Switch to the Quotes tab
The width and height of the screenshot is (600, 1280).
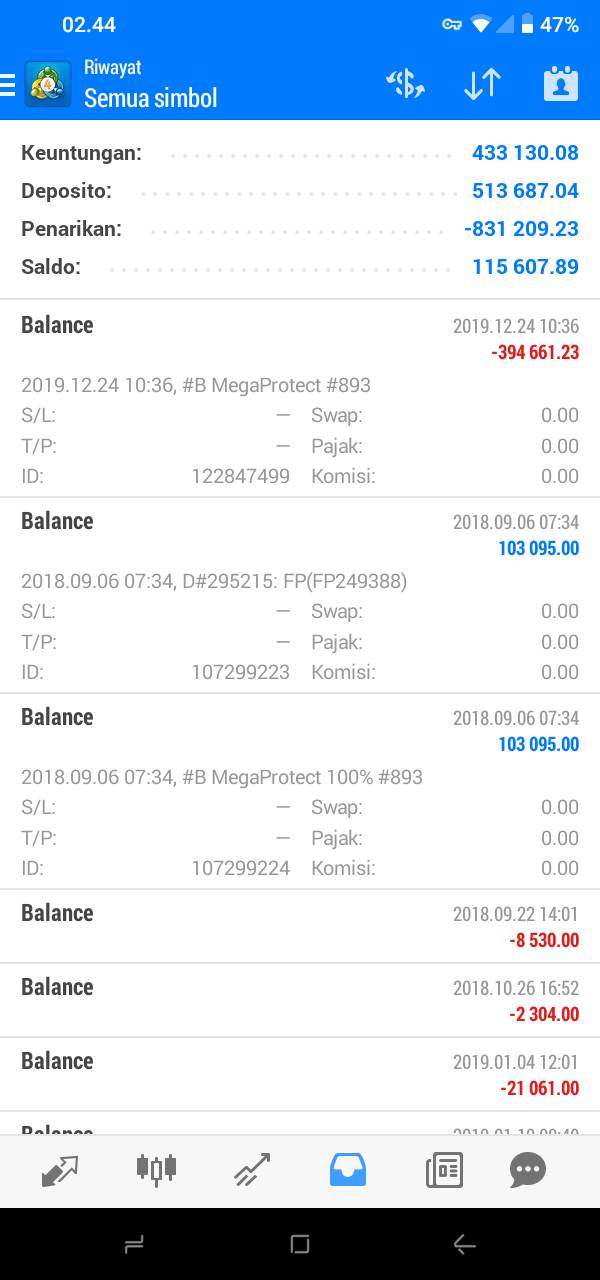(60, 1170)
